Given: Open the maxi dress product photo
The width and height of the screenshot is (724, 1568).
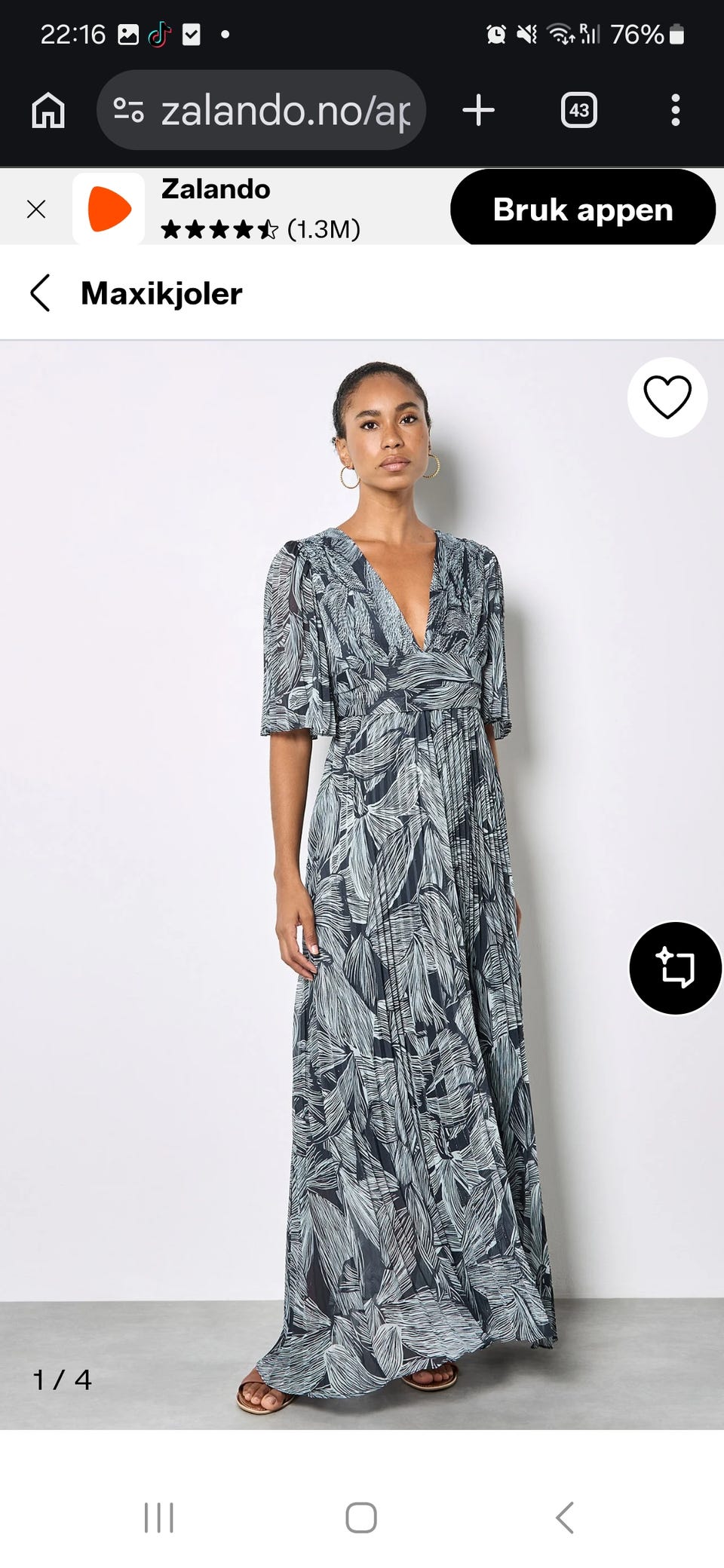Looking at the screenshot, I should click(362, 885).
